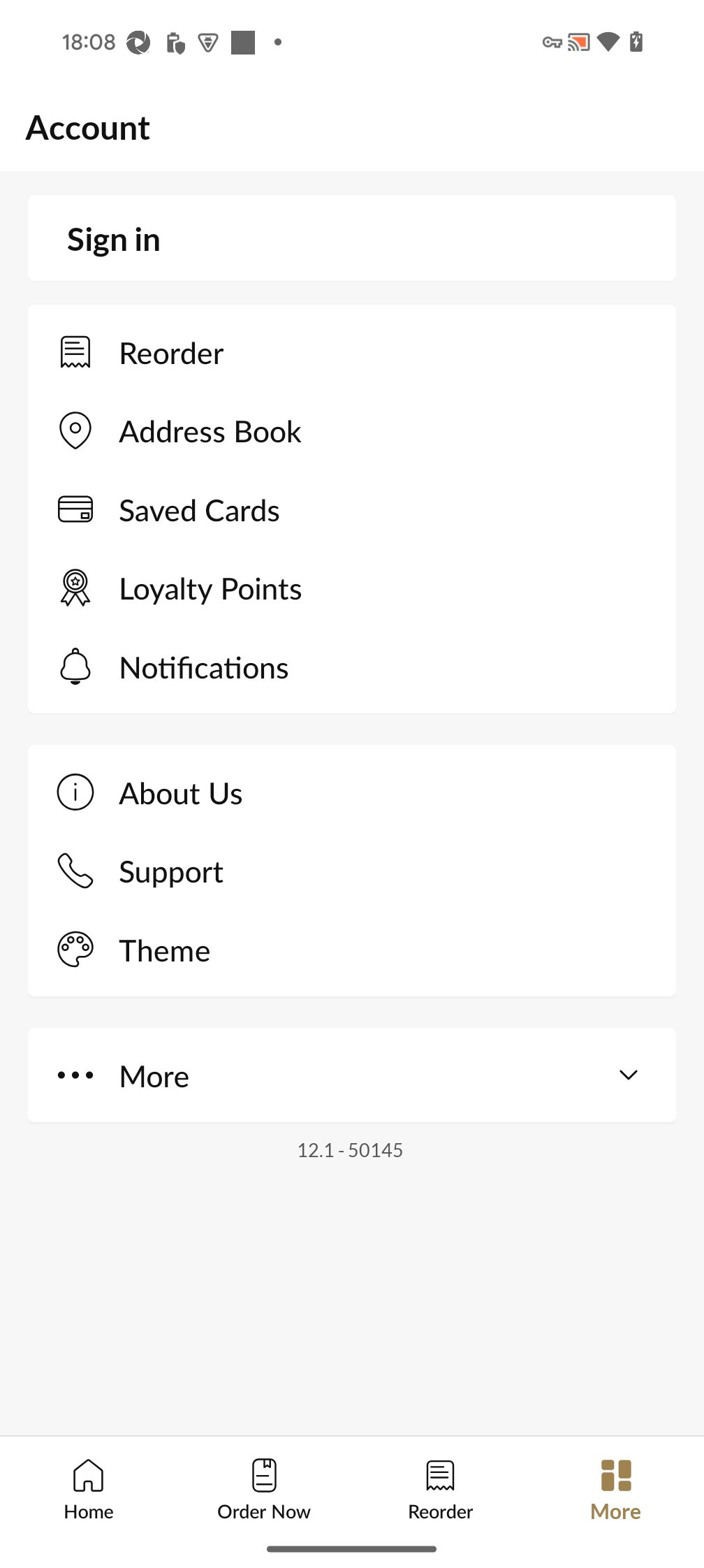The width and height of the screenshot is (704, 1568).
Task: Contact Support
Action: tap(171, 872)
